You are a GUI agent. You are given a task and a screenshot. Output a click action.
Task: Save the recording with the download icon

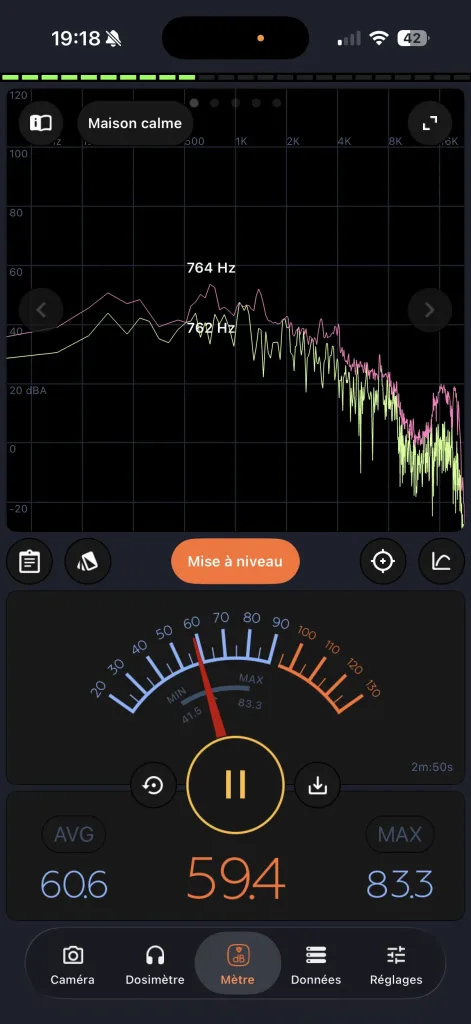coord(317,786)
